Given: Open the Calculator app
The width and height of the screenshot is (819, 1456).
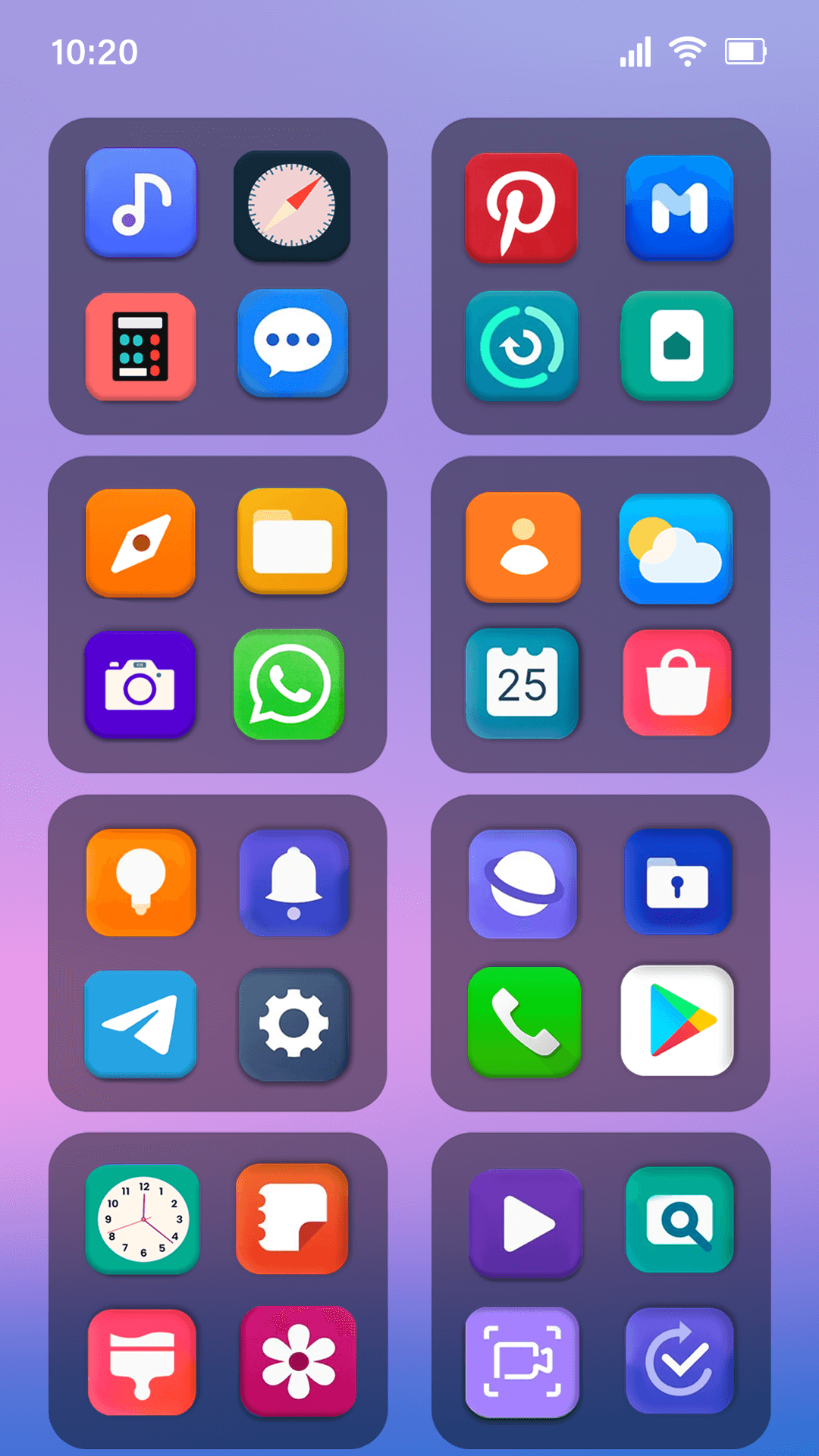Looking at the screenshot, I should pyautogui.click(x=141, y=345).
